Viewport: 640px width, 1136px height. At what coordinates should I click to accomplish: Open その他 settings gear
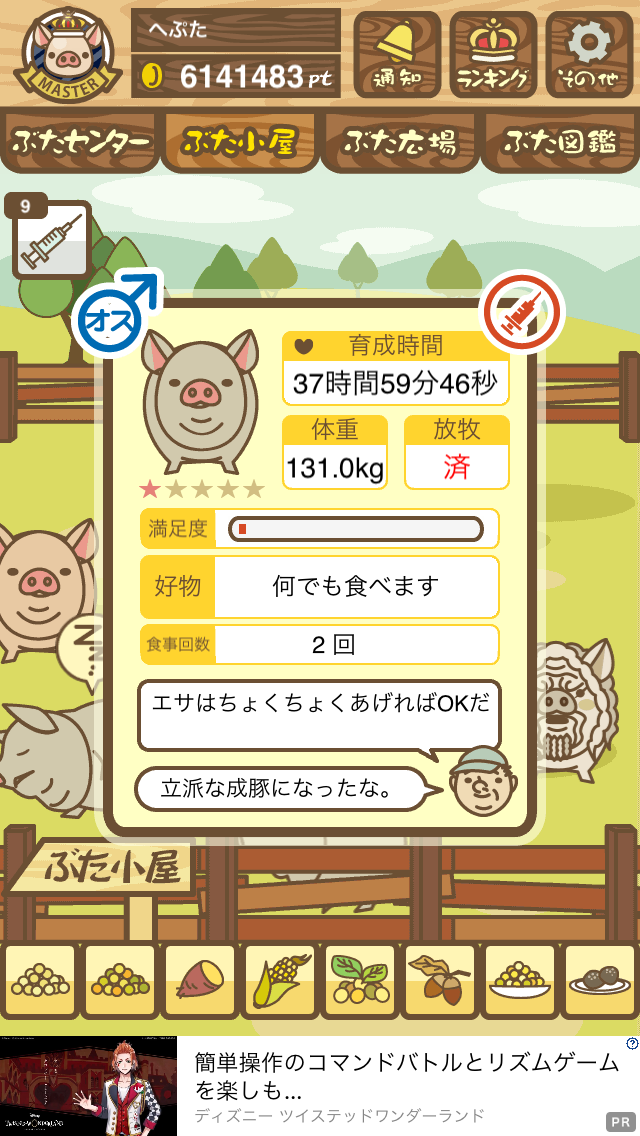(589, 54)
